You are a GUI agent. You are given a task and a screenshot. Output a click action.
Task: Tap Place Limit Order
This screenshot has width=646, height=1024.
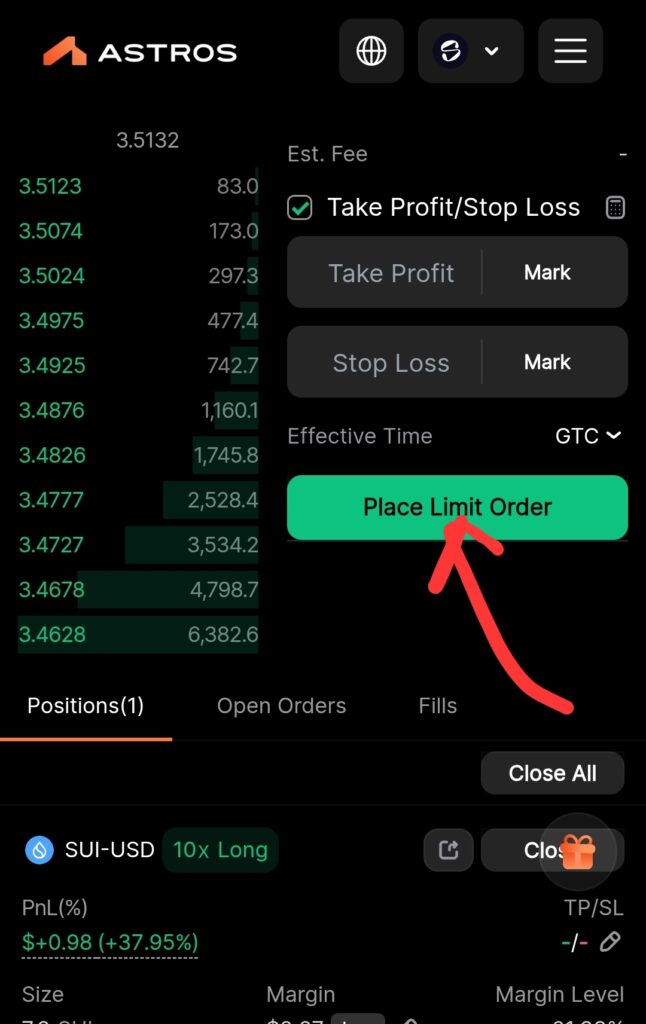point(457,507)
